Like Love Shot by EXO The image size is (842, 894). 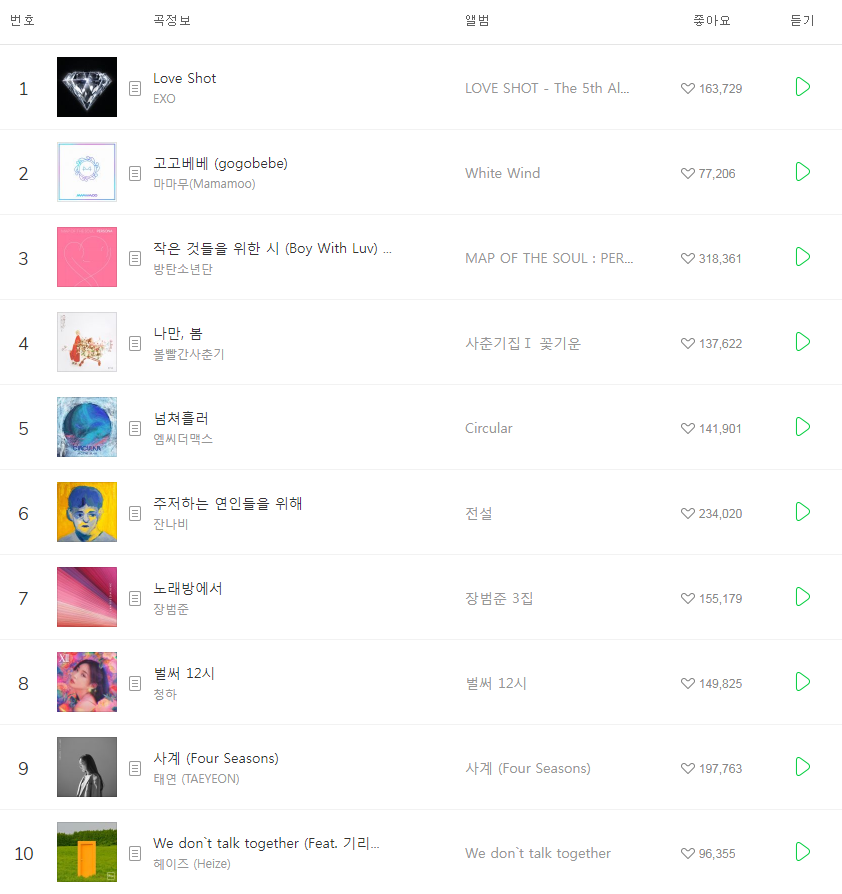(x=688, y=88)
